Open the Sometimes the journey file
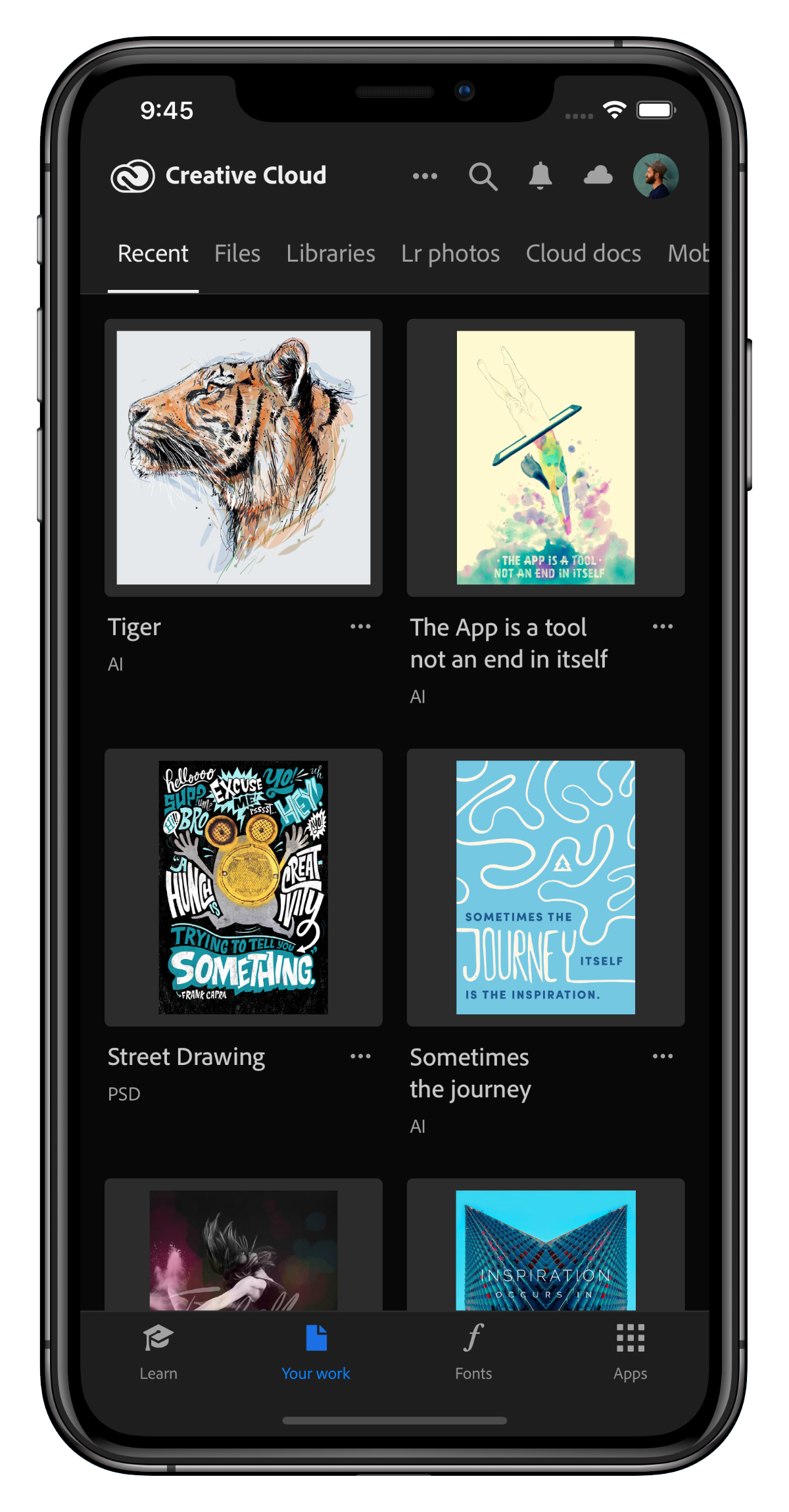 [x=546, y=887]
